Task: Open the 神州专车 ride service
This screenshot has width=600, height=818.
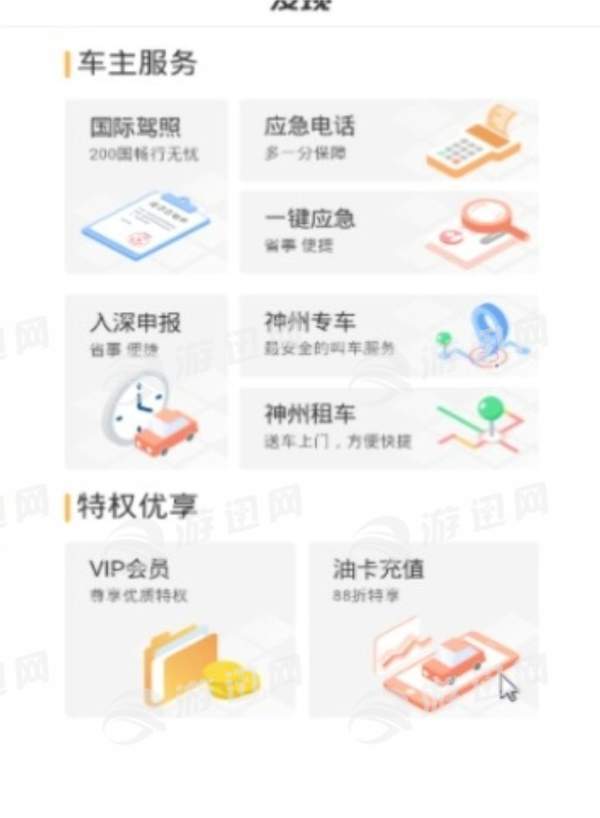Action: tap(388, 335)
